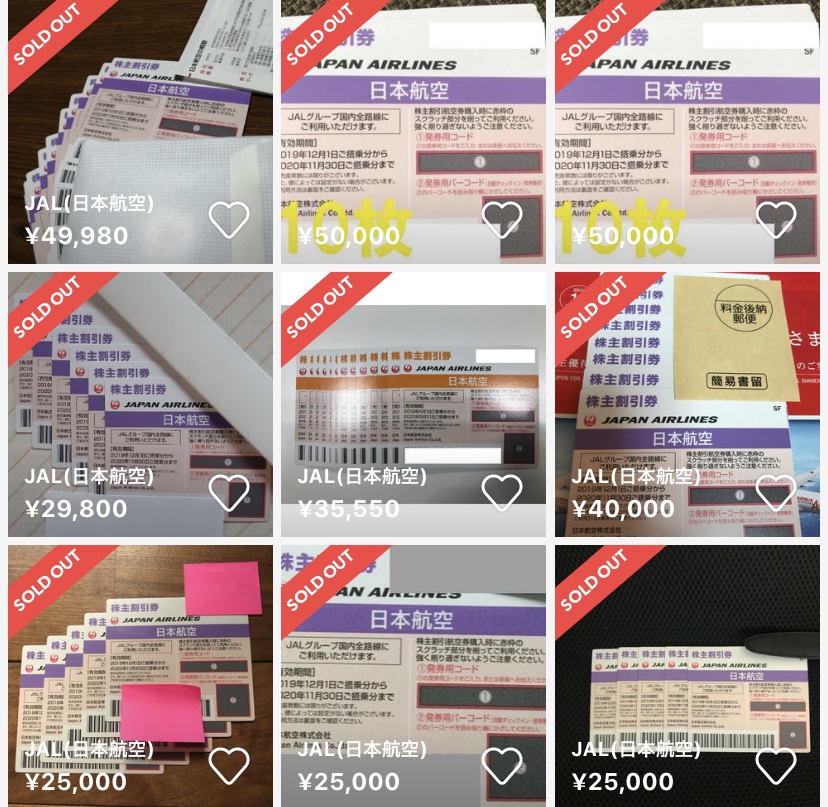This screenshot has width=828, height=807.
Task: Add the ¥40,000 listing to favorites
Action: 776,492
